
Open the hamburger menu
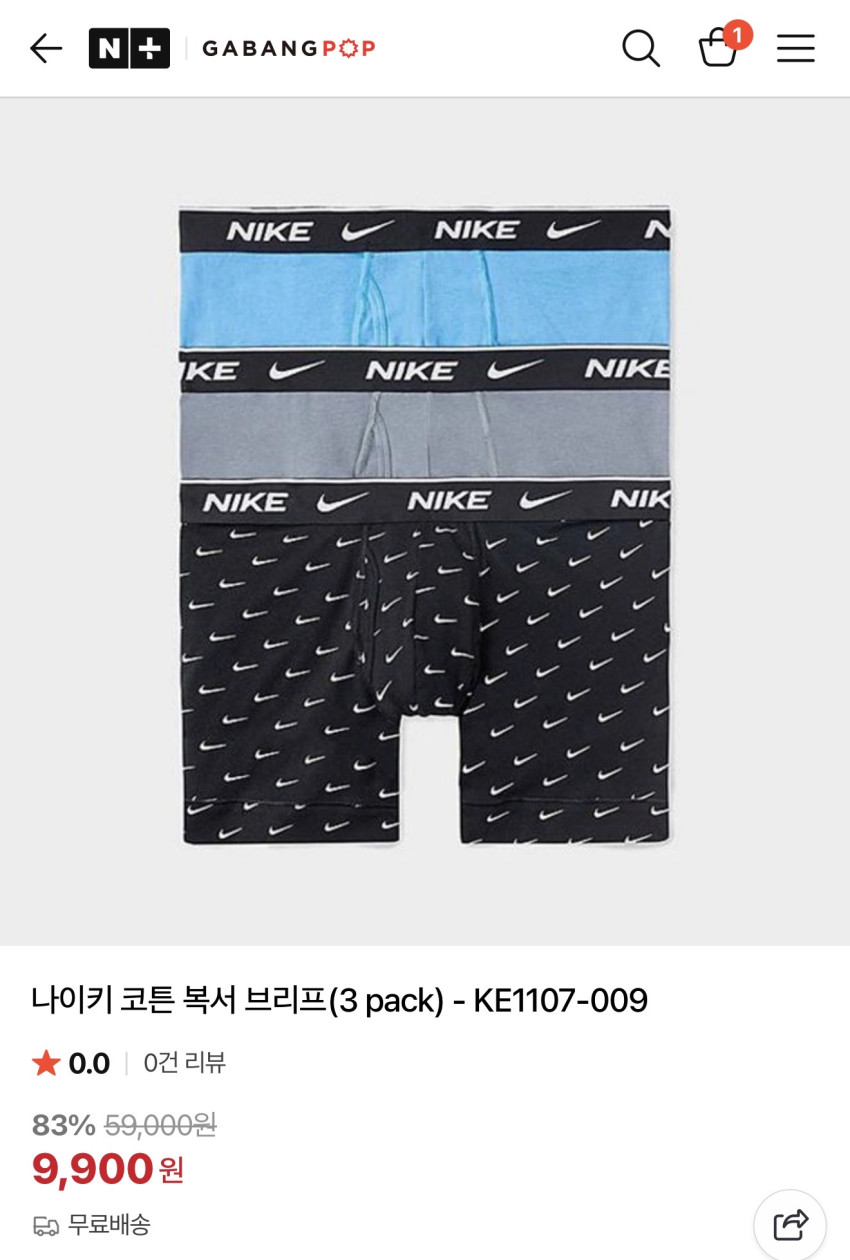tap(796, 48)
